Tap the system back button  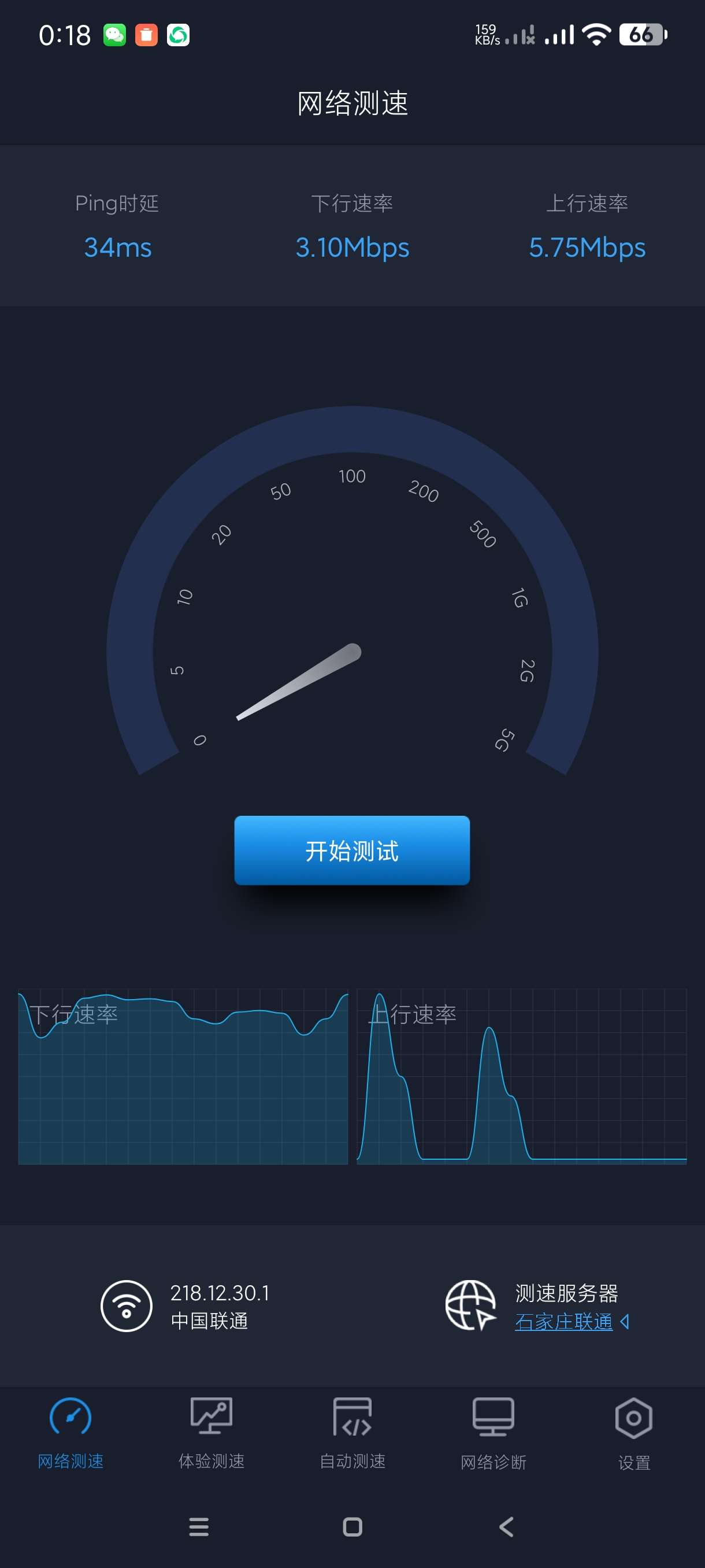click(506, 1526)
